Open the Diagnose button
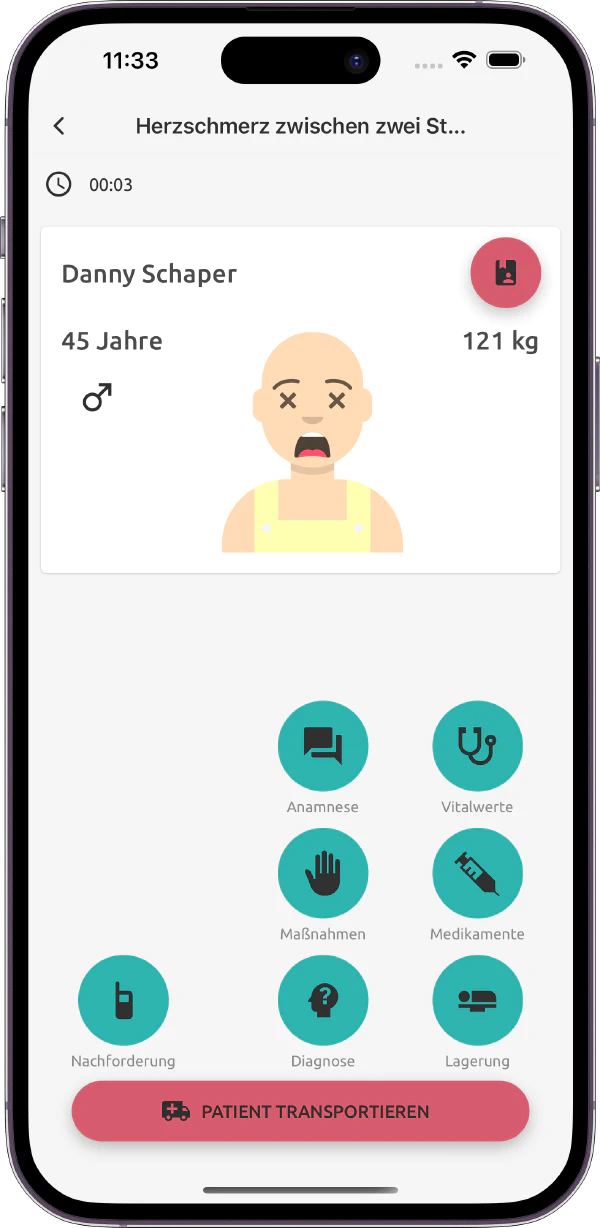Viewport: 600px width, 1228px height. (323, 1000)
